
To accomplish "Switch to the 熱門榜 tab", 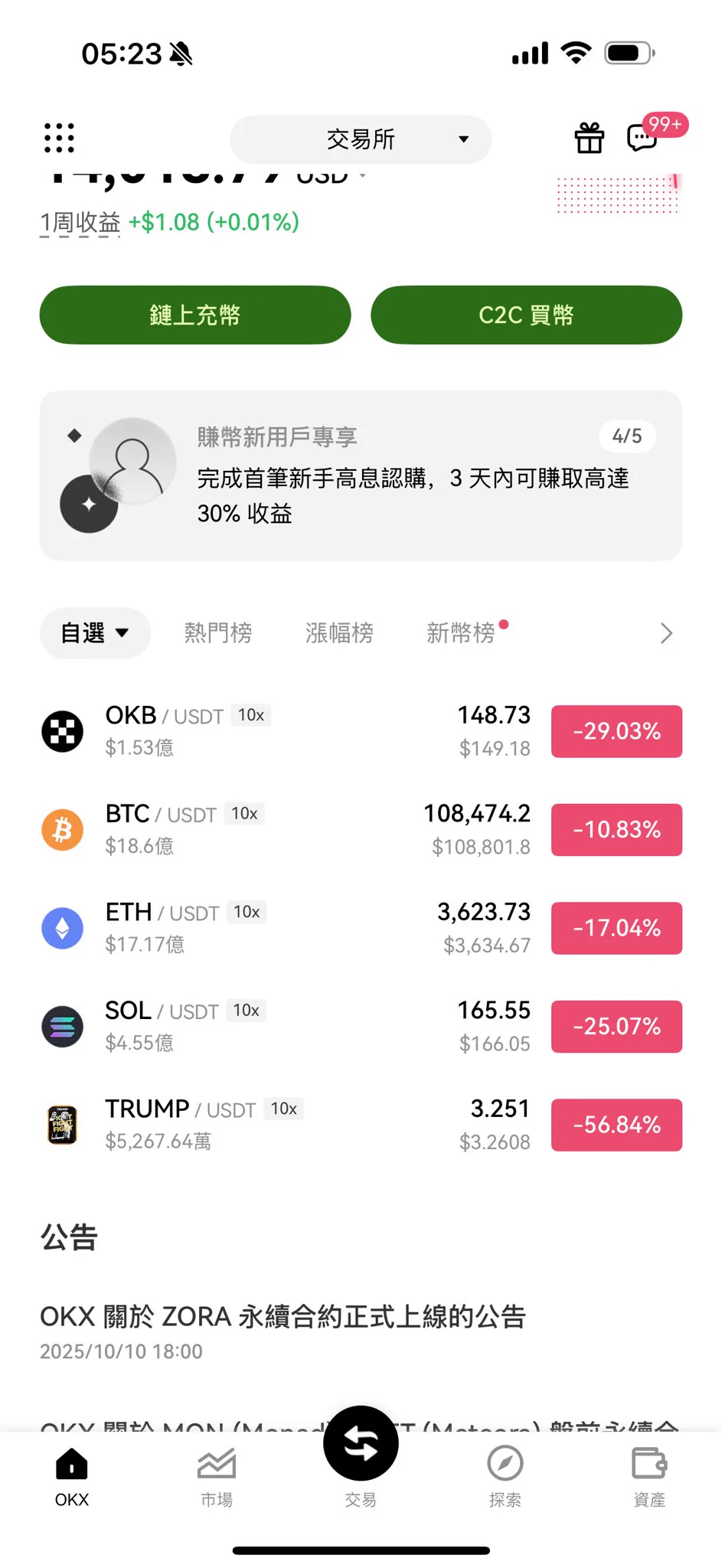I will (x=218, y=633).
